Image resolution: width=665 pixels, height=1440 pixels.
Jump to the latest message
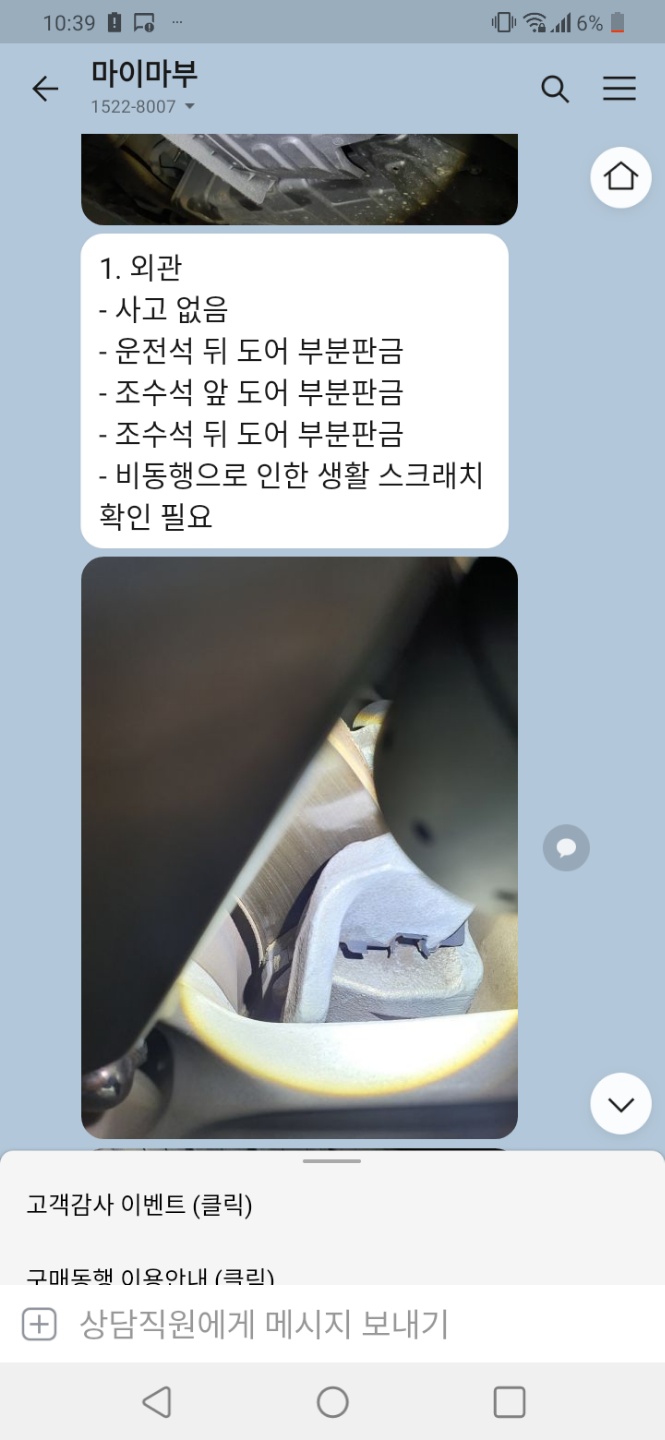[621, 1104]
